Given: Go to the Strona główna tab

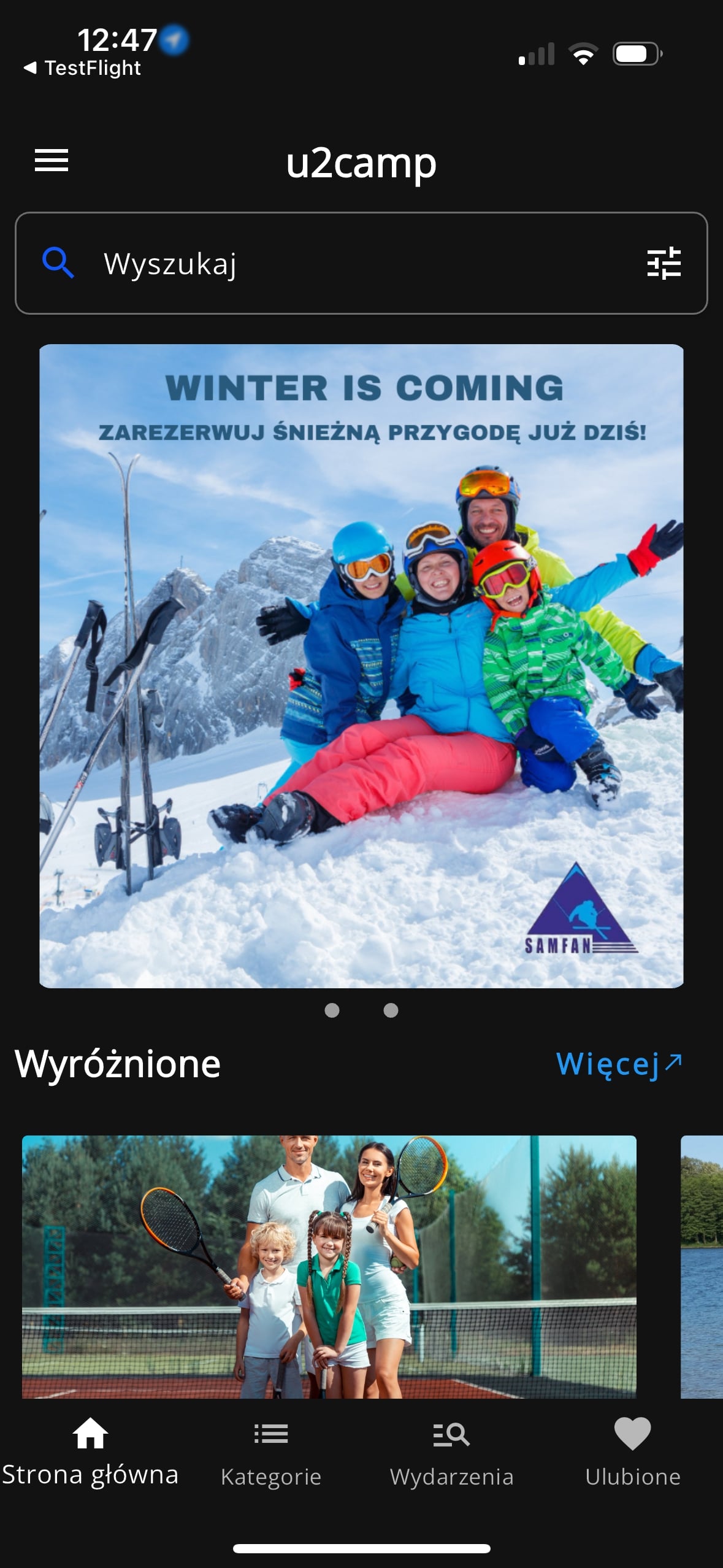Looking at the screenshot, I should (x=90, y=1453).
